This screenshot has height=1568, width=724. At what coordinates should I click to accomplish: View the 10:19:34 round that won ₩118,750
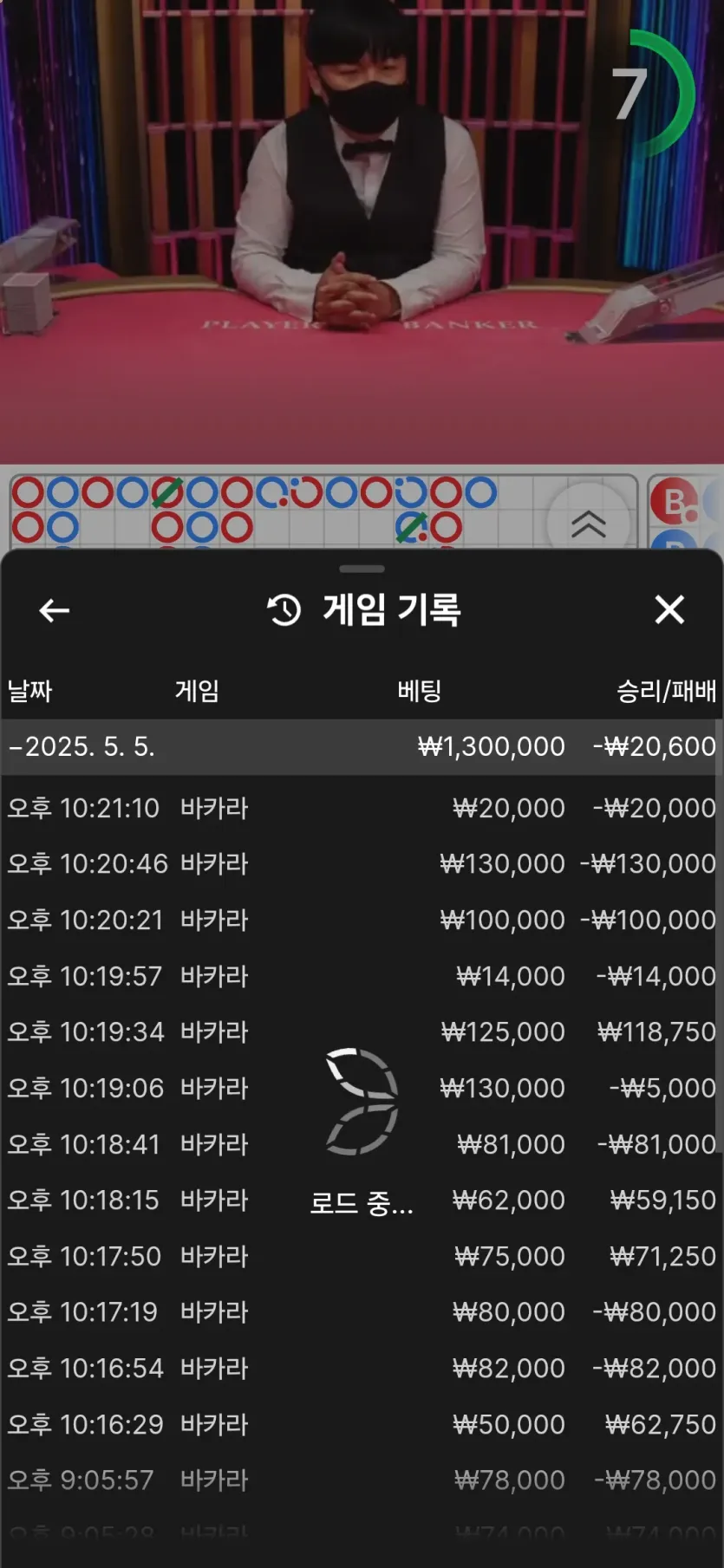click(x=362, y=1031)
